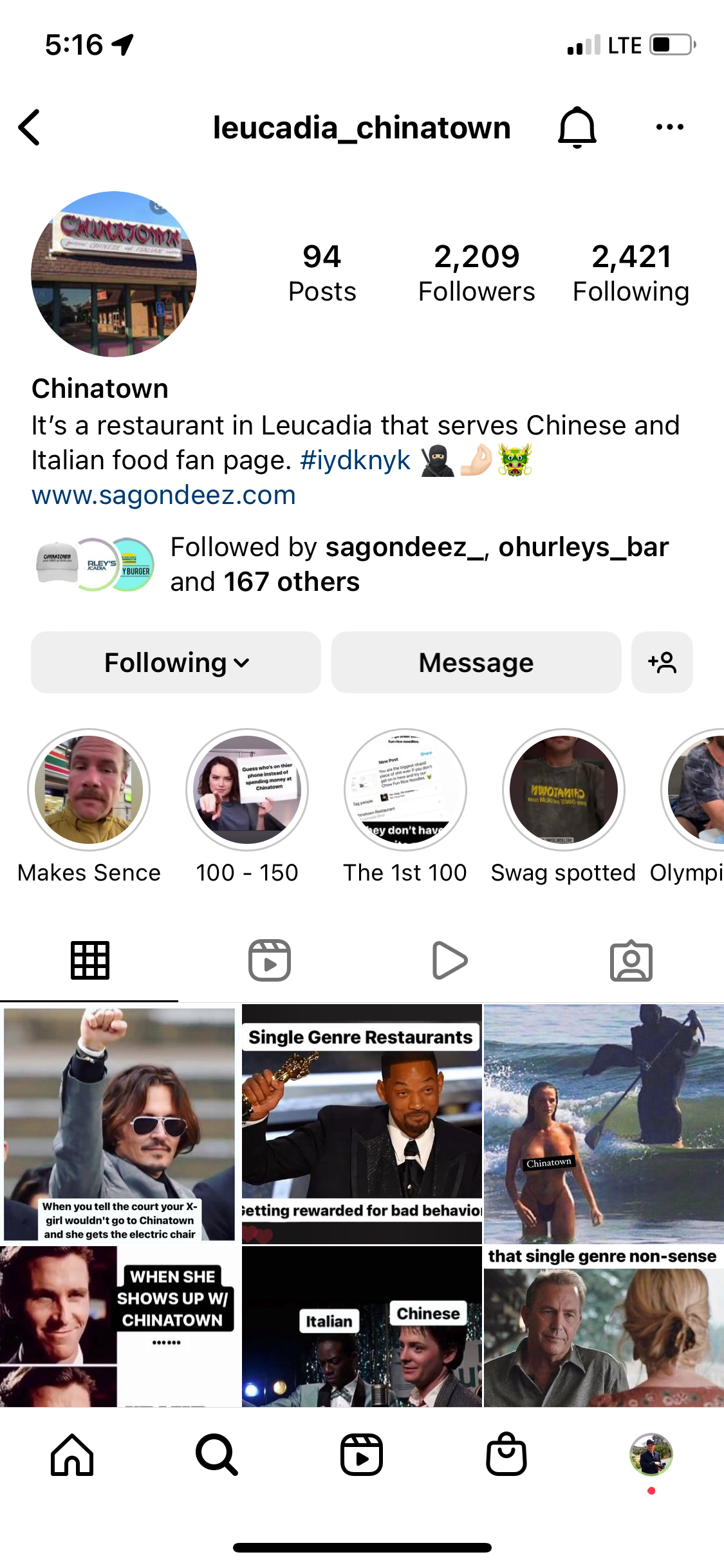The width and height of the screenshot is (724, 1568).
Task: Go back using the top-left arrow
Action: point(30,127)
